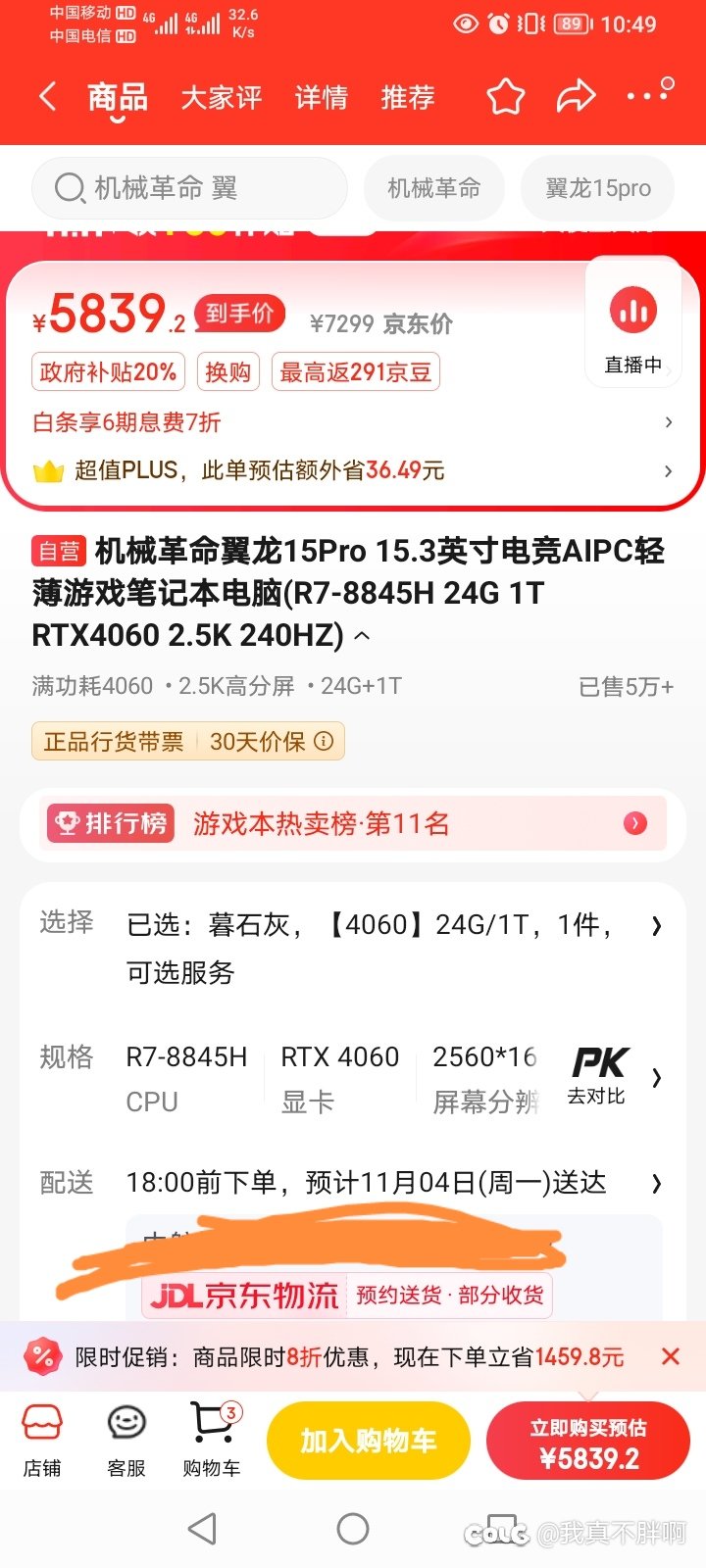Open the 选择 configuration row
The width and height of the screenshot is (706, 1568).
click(x=353, y=948)
